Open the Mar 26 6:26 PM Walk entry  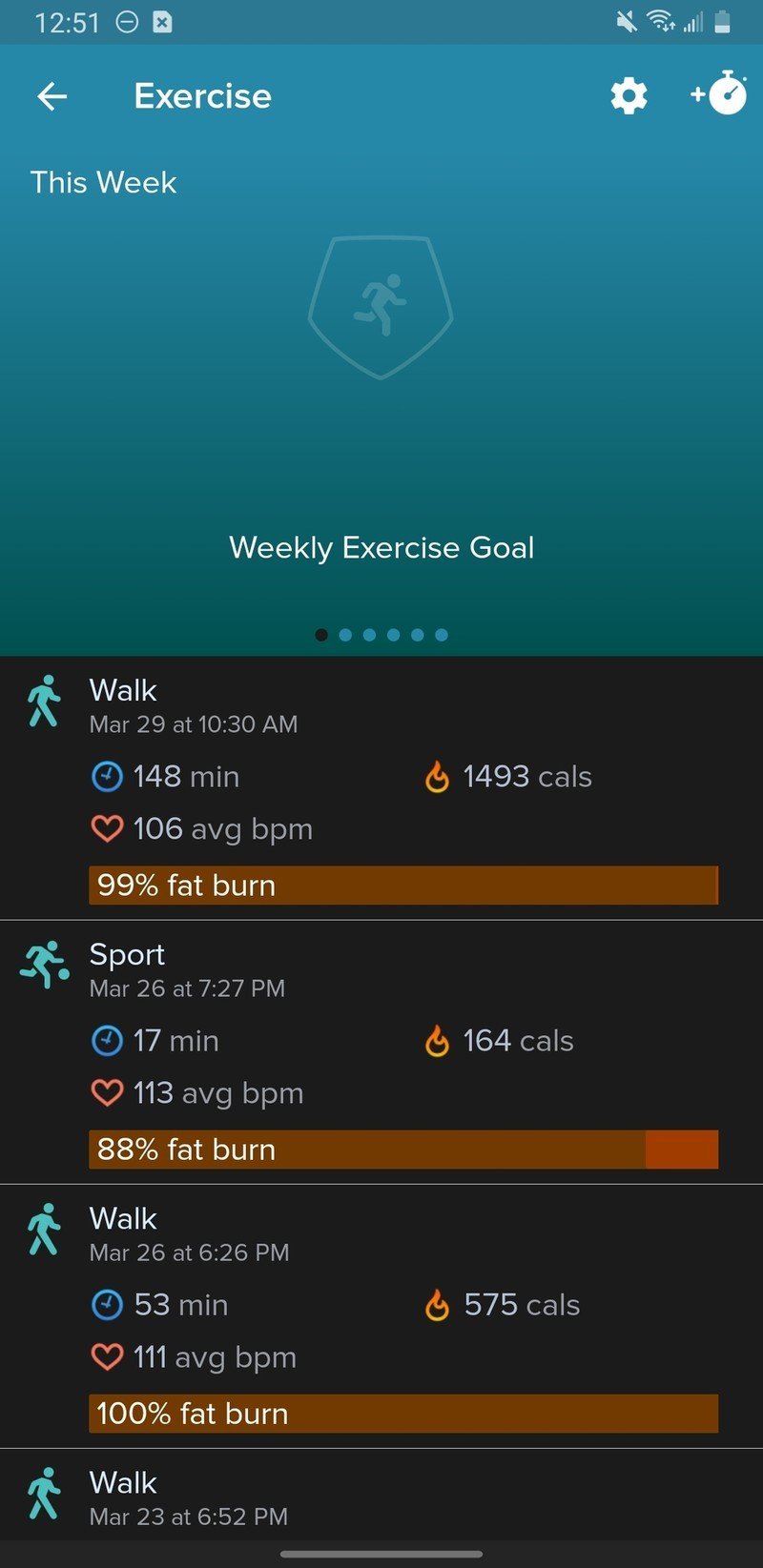pyautogui.click(x=381, y=1315)
